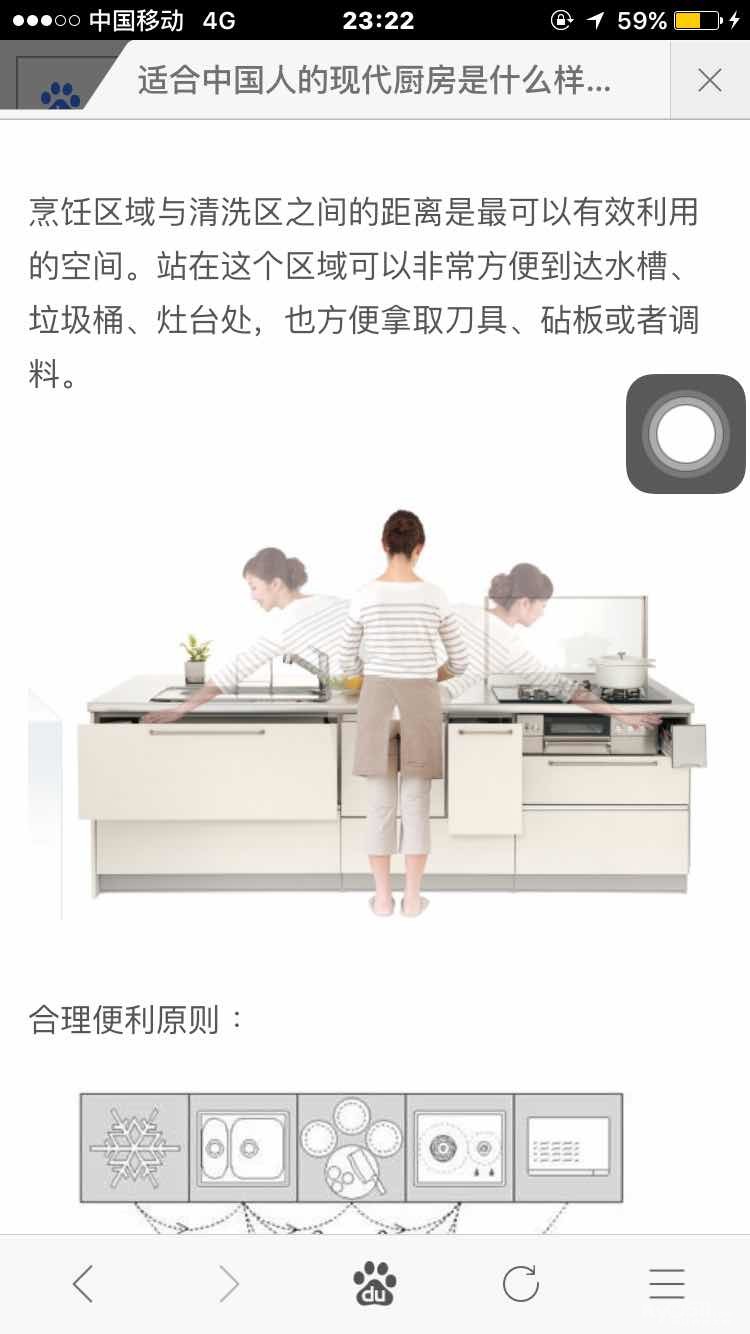Tap the AssistiveTouch floating button
This screenshot has width=750, height=1334.
pos(686,434)
